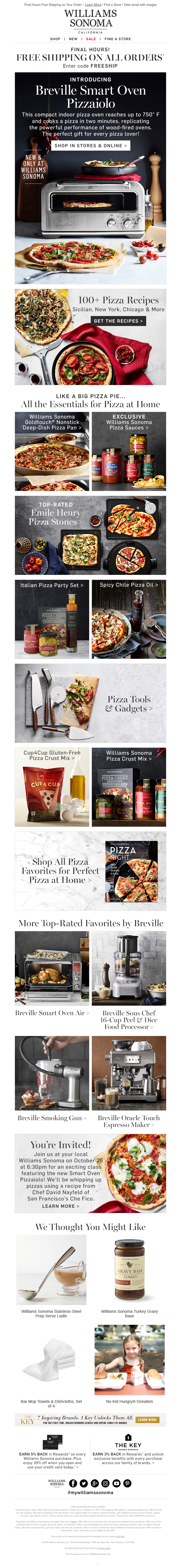Open the SHOP link in header
This screenshot has height=1568, width=181.
pos(55,39)
